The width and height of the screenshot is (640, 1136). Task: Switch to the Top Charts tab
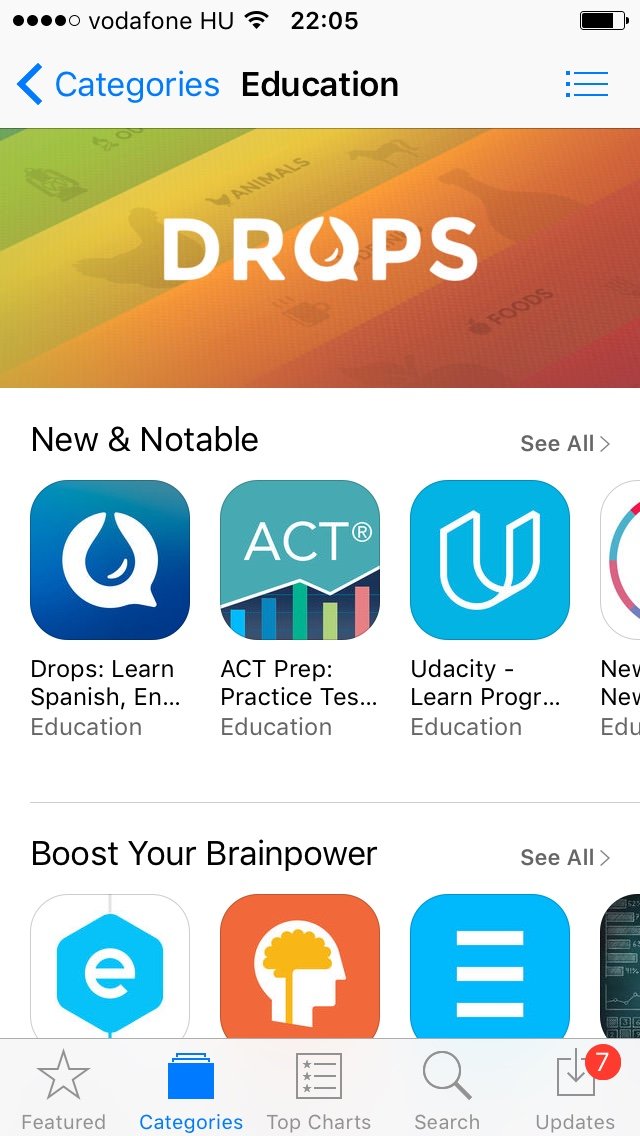319,1090
